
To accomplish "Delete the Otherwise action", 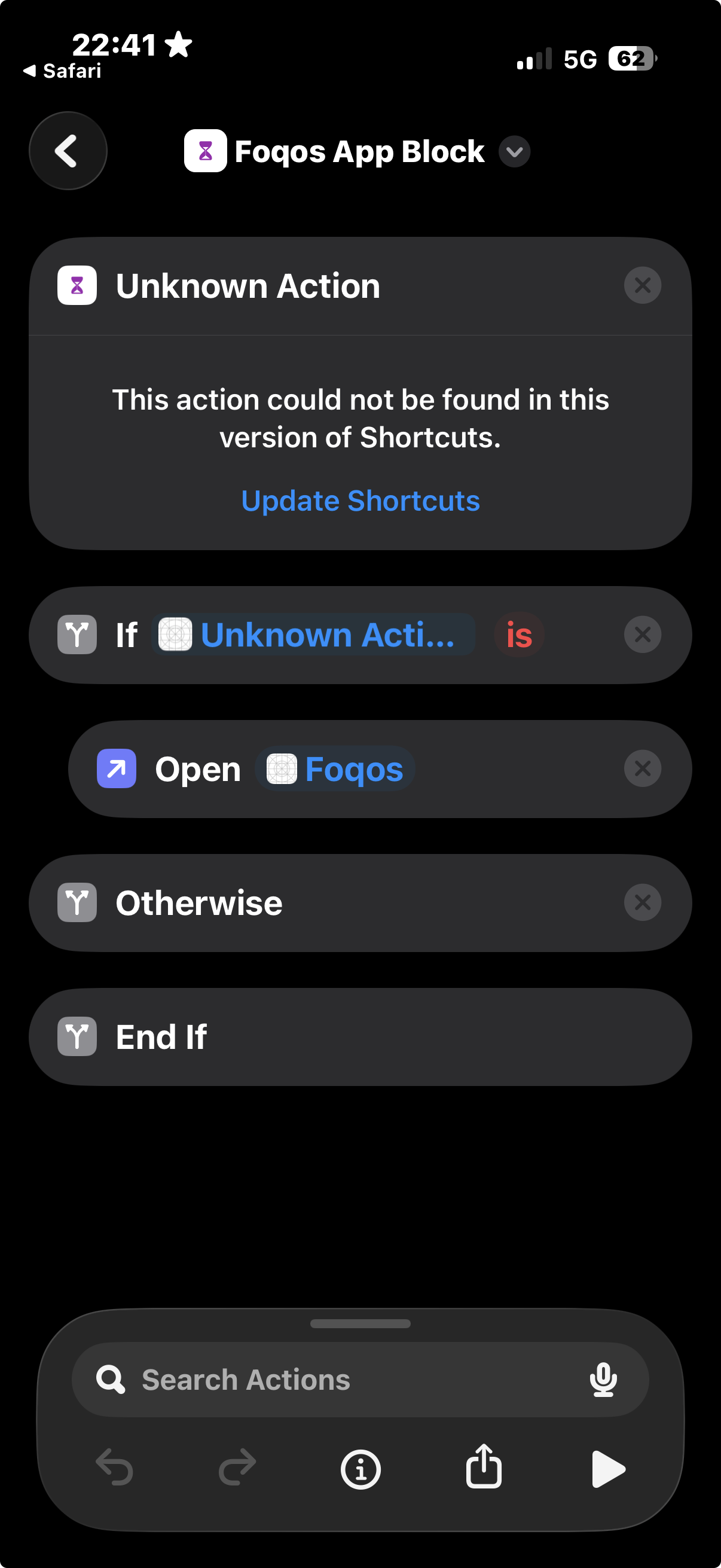I will tap(642, 902).
